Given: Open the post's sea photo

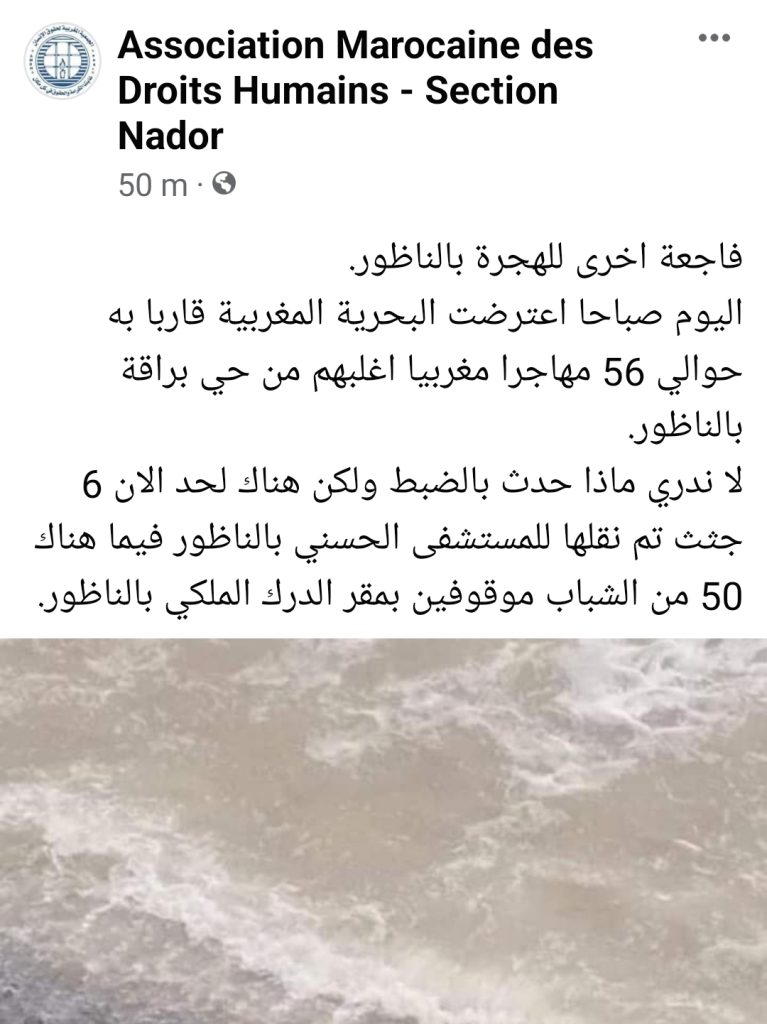Looking at the screenshot, I should click(x=383, y=830).
